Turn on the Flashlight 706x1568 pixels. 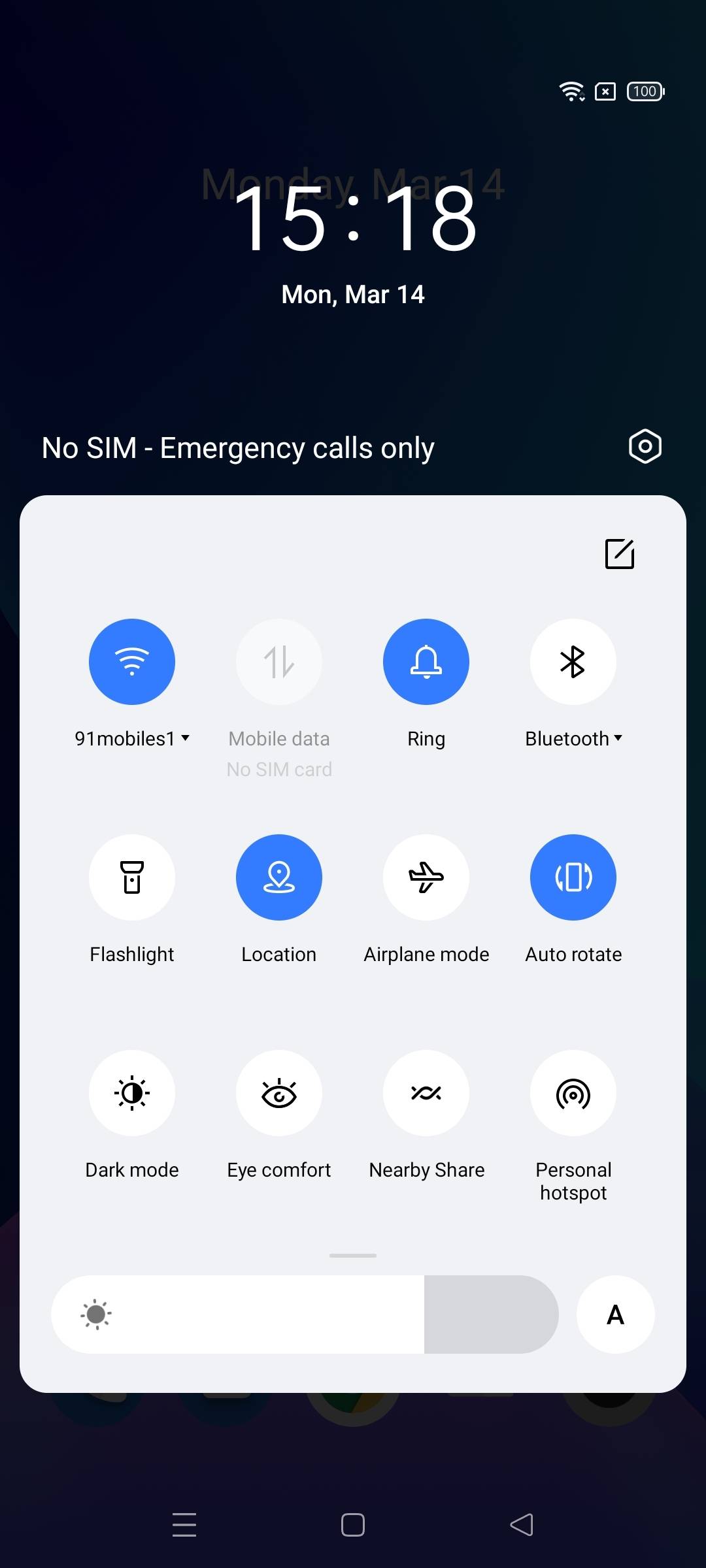[132, 877]
